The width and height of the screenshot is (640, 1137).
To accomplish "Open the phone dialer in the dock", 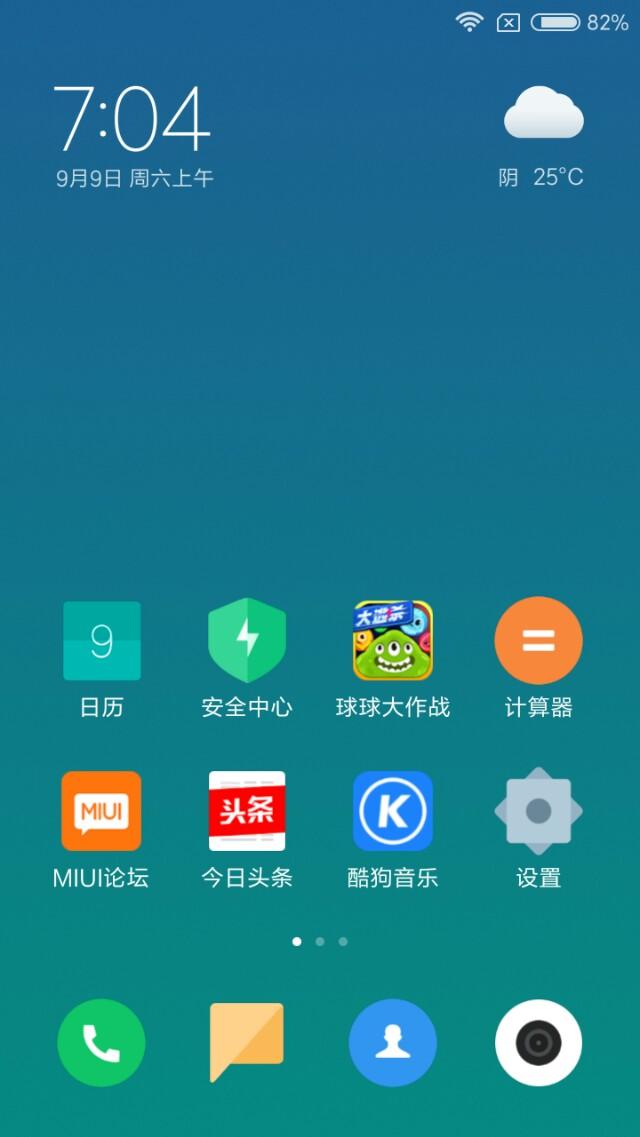I will tap(101, 1042).
